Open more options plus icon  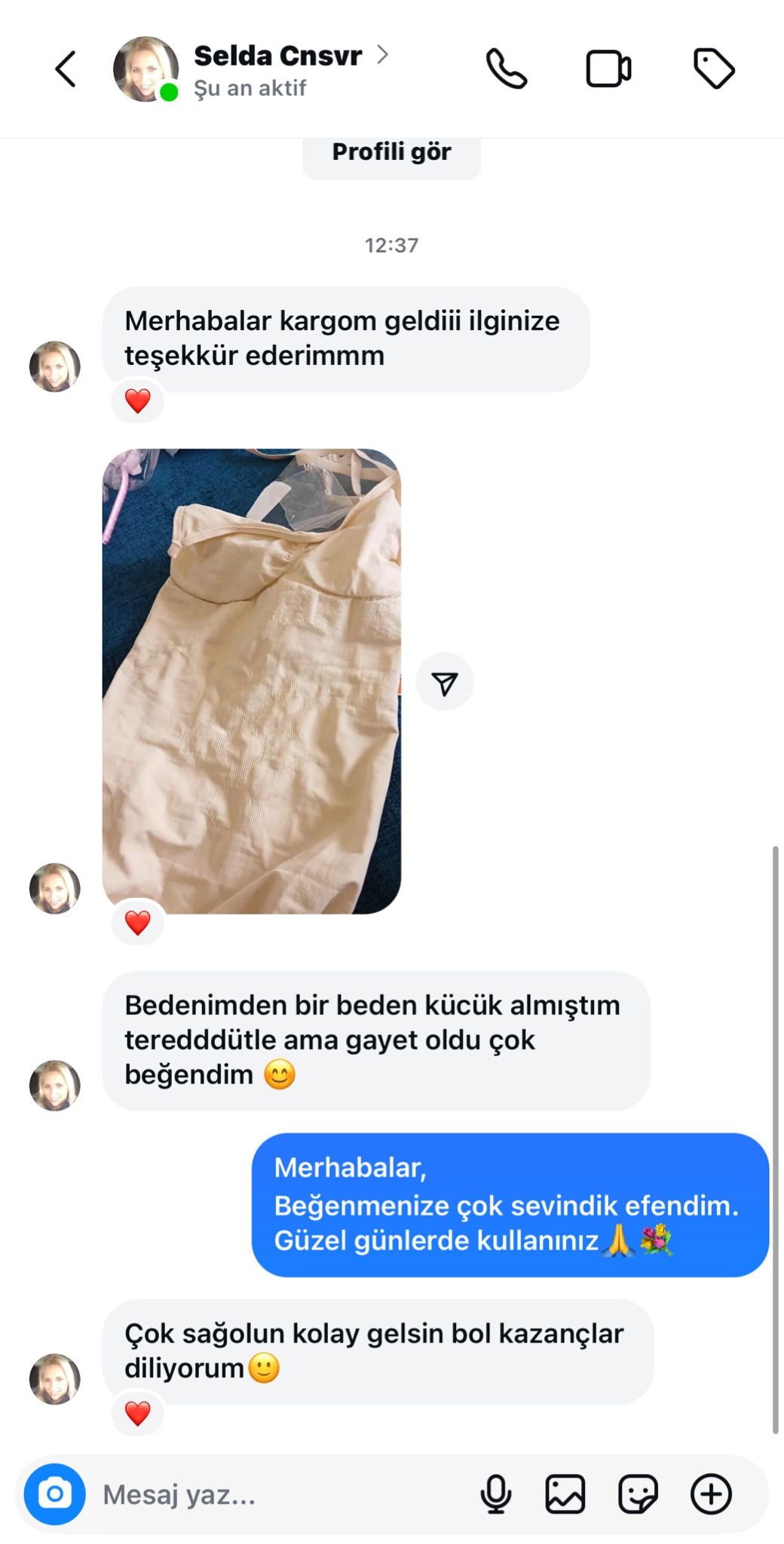(x=711, y=1494)
